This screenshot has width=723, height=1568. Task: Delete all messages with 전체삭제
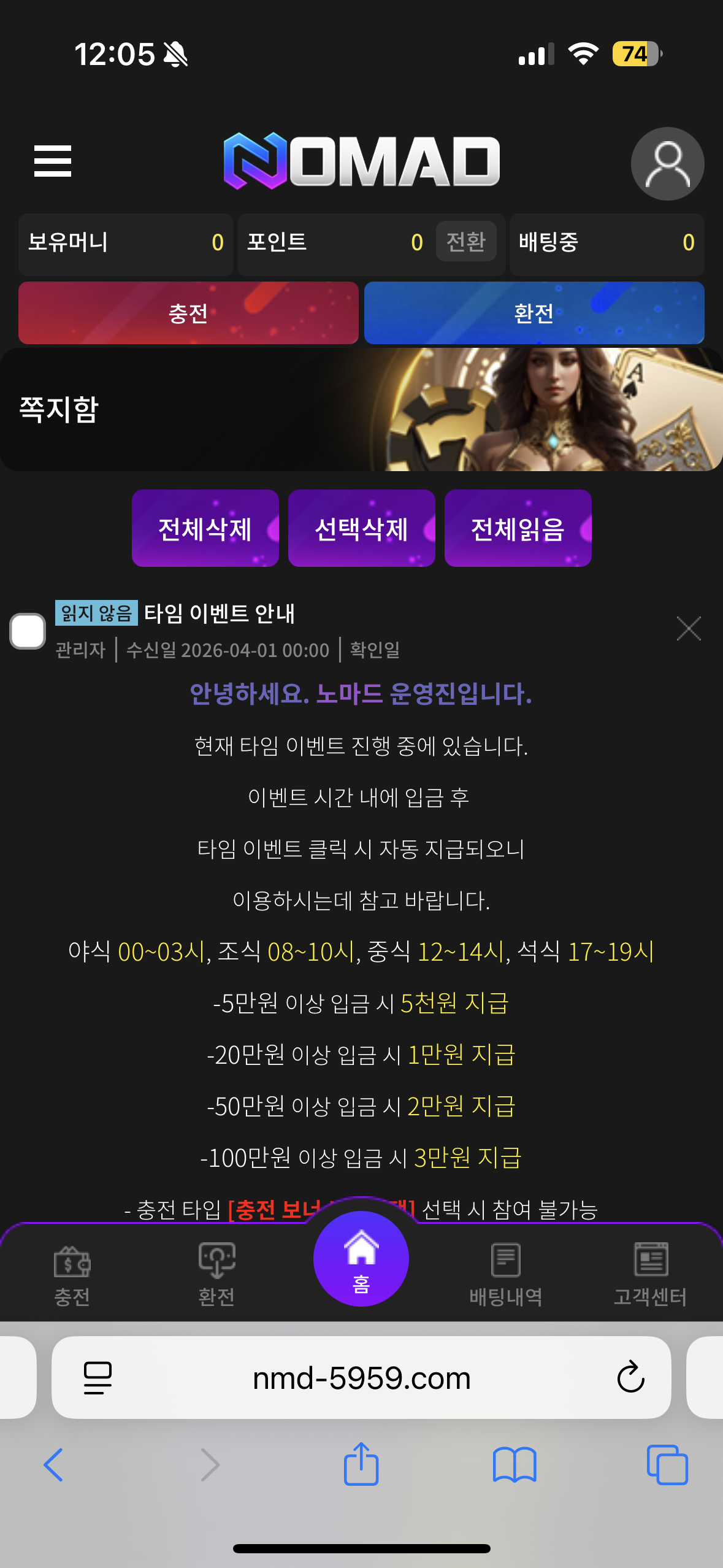[205, 528]
